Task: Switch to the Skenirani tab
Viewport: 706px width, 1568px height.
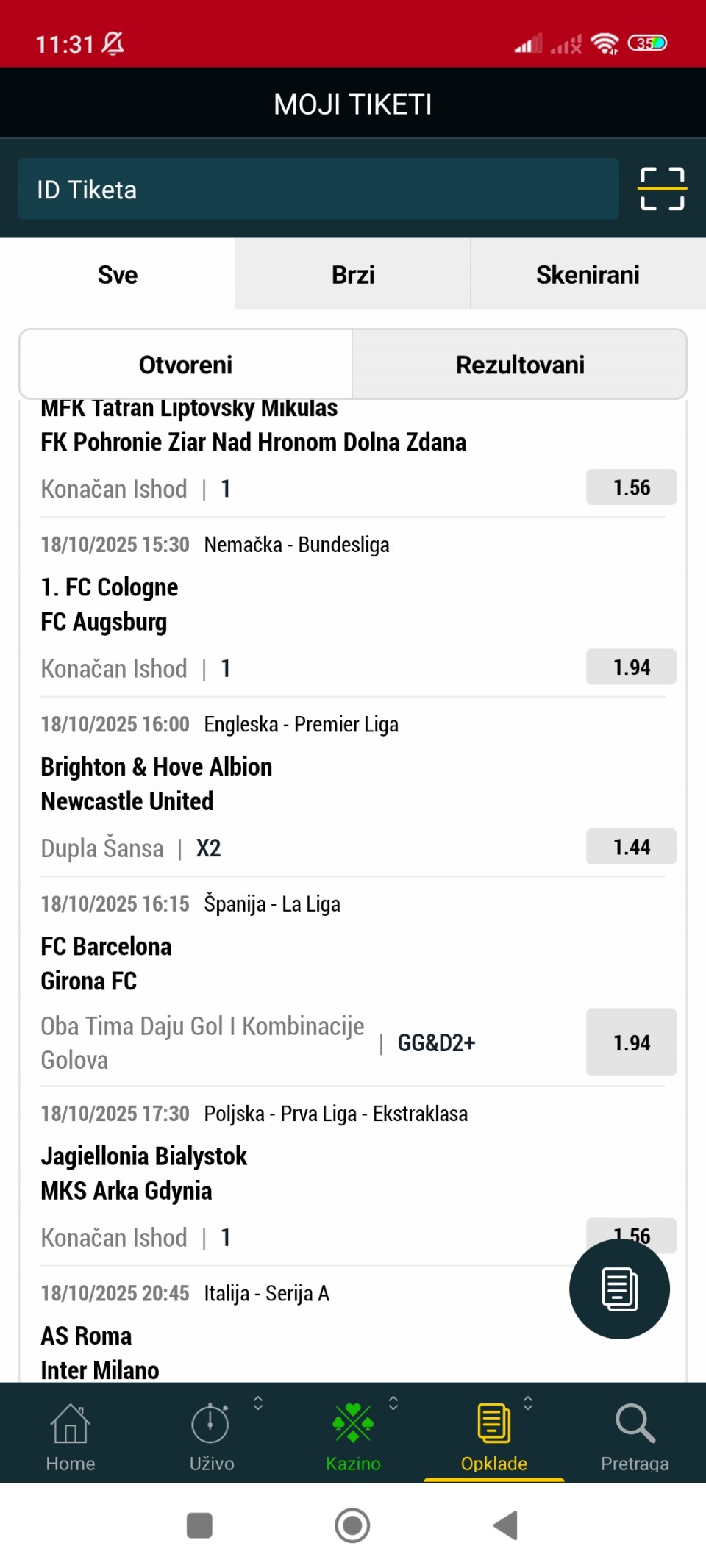Action: point(588,275)
